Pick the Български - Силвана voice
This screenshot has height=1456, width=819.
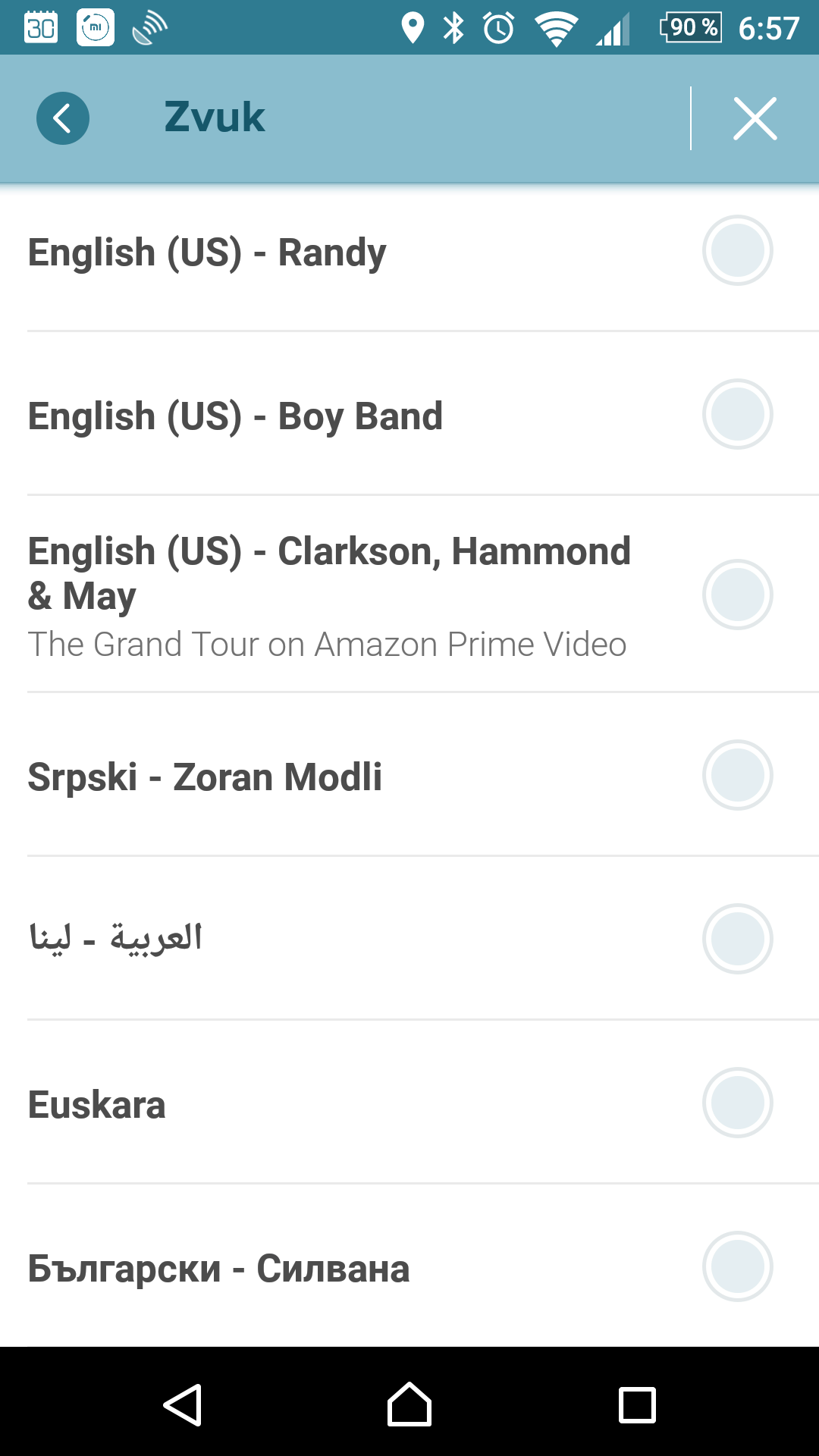(x=409, y=1266)
